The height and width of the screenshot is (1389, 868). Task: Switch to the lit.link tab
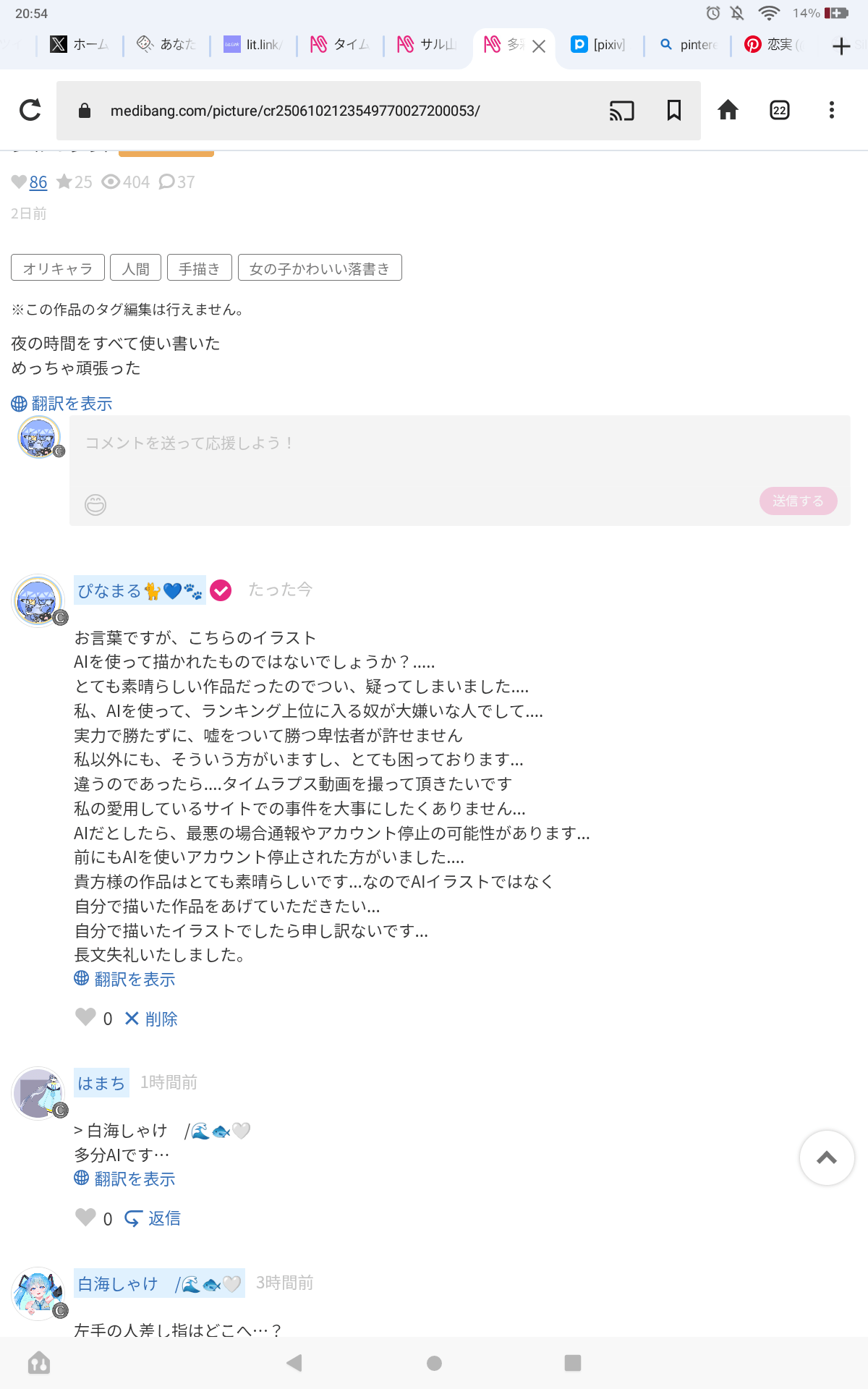pyautogui.click(x=253, y=45)
